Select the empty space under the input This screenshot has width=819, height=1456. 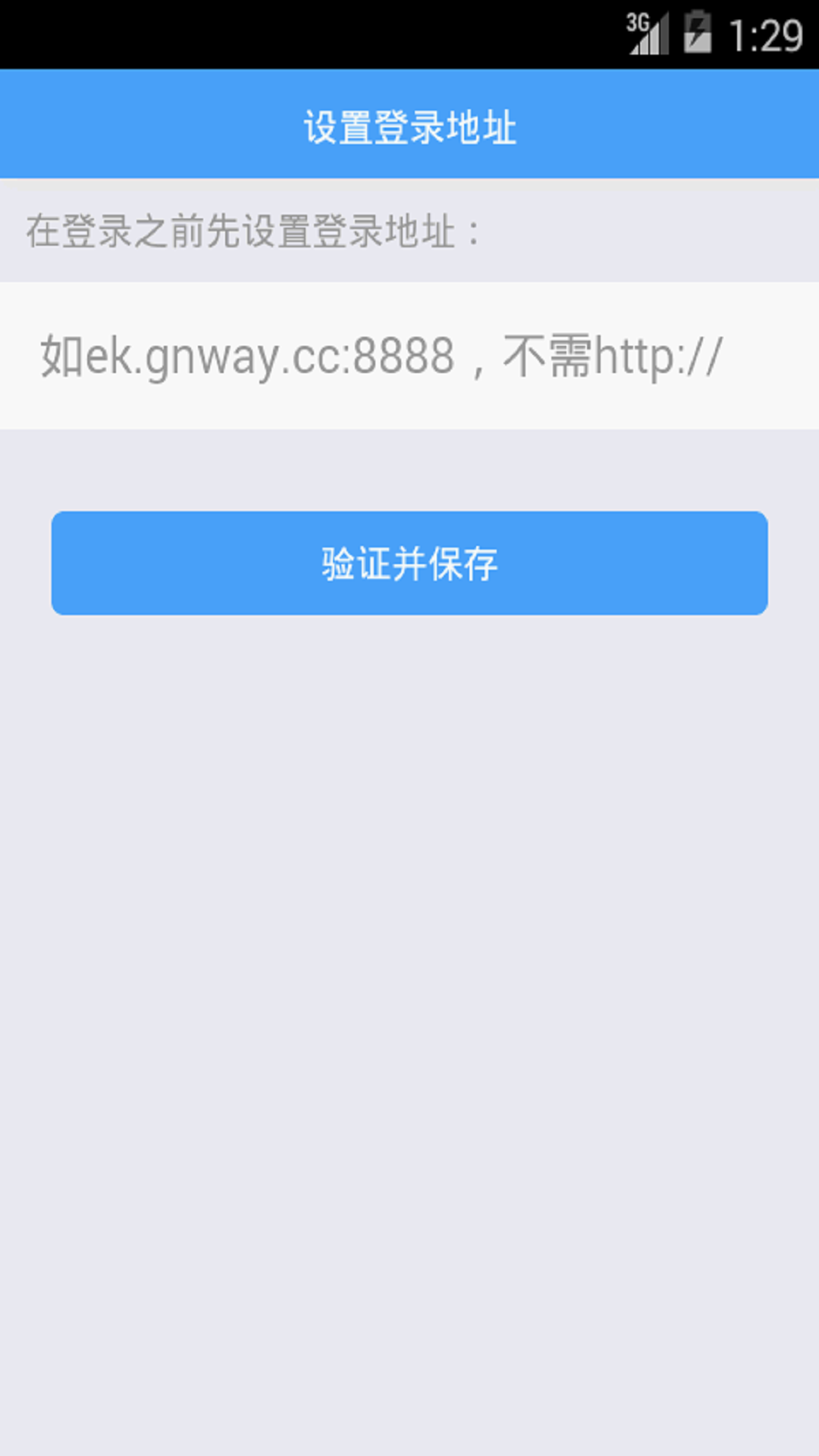point(409,470)
